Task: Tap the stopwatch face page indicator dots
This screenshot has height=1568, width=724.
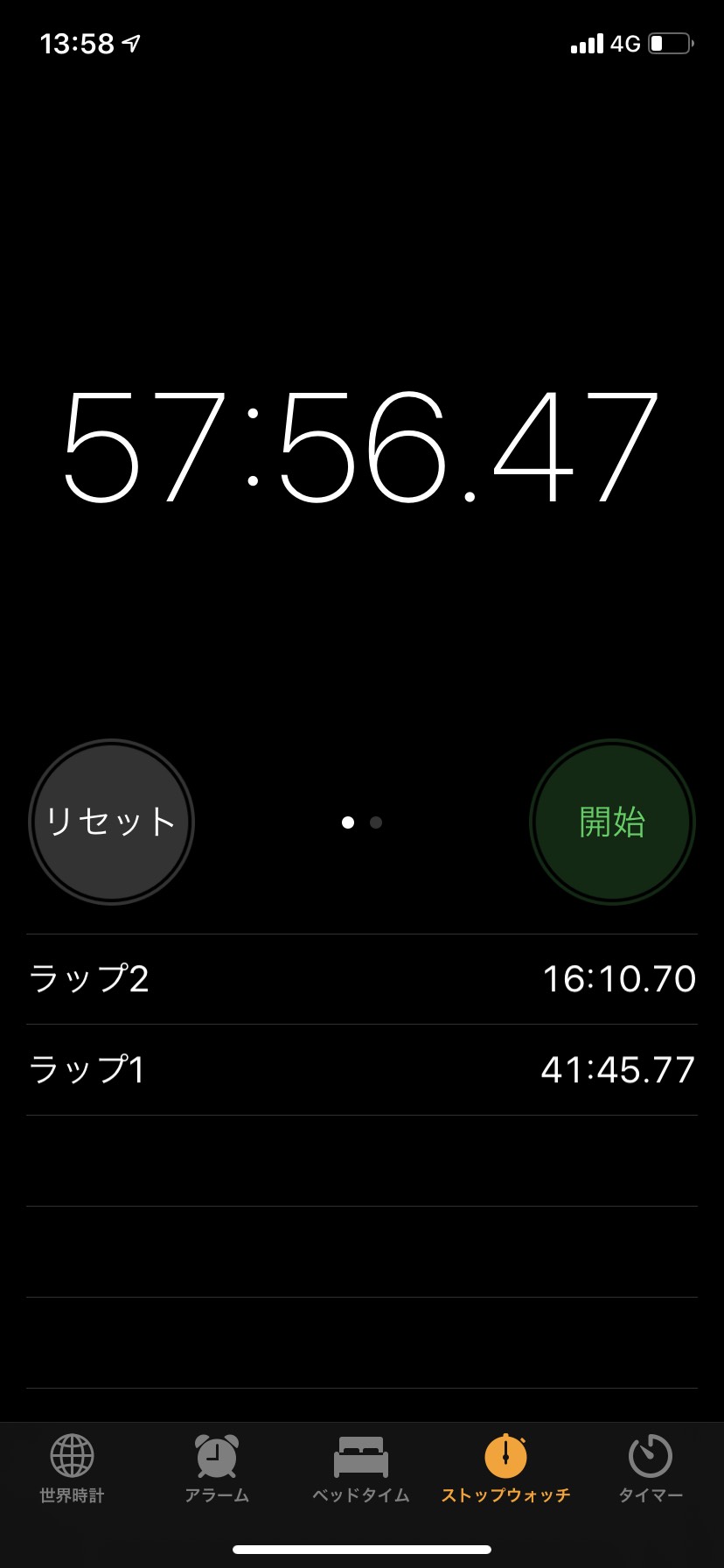Action: (x=362, y=822)
